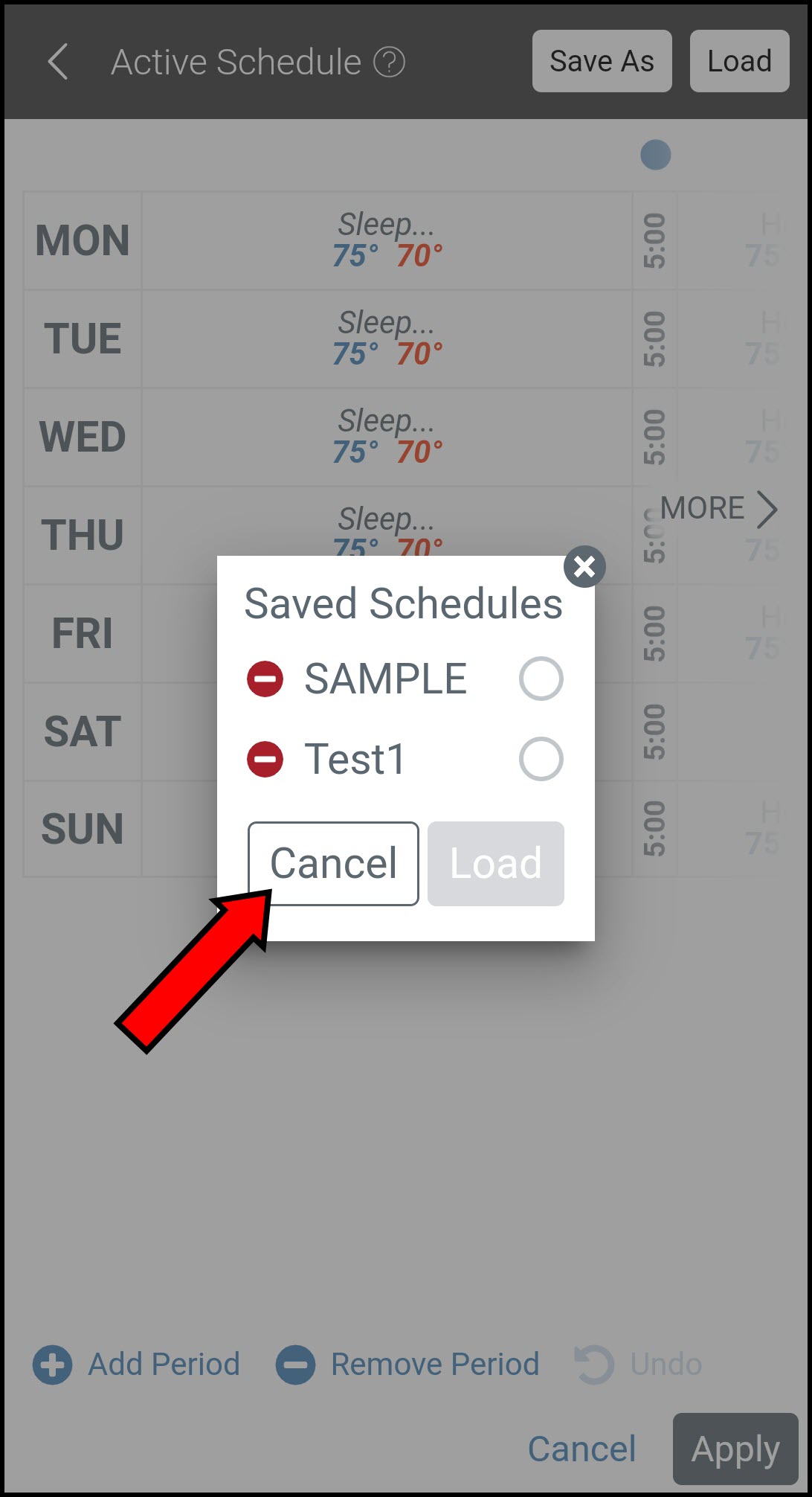
Task: Tap the Save As button
Action: [x=602, y=61]
